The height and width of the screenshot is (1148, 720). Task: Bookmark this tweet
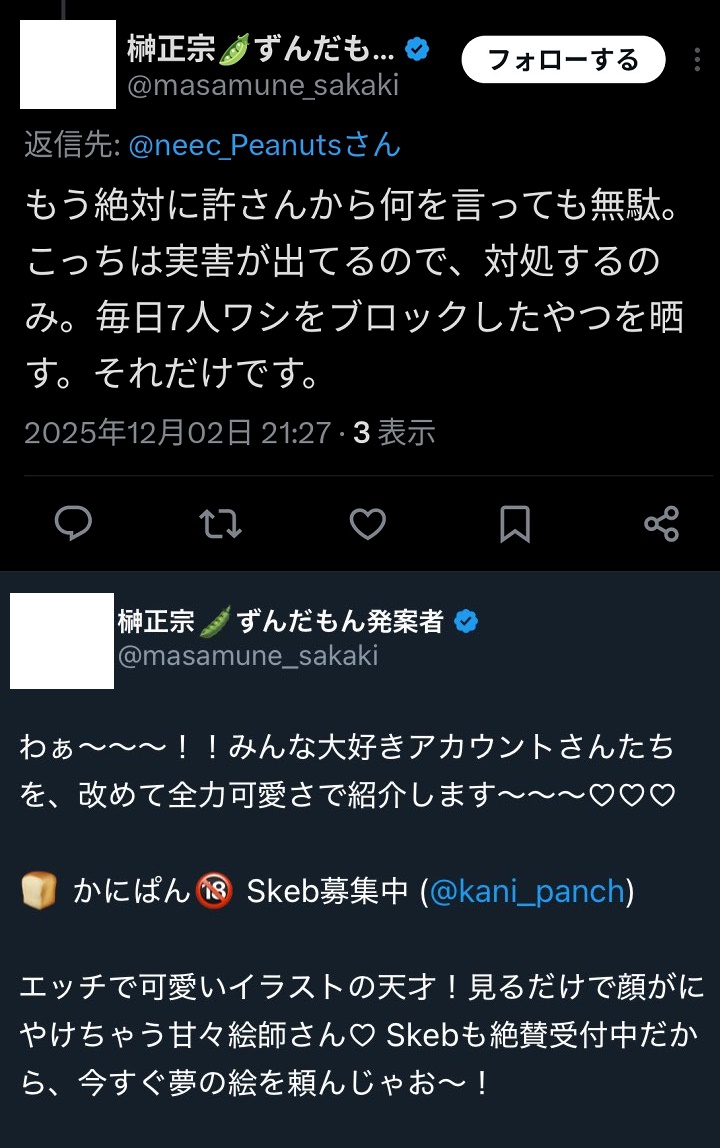(x=514, y=523)
